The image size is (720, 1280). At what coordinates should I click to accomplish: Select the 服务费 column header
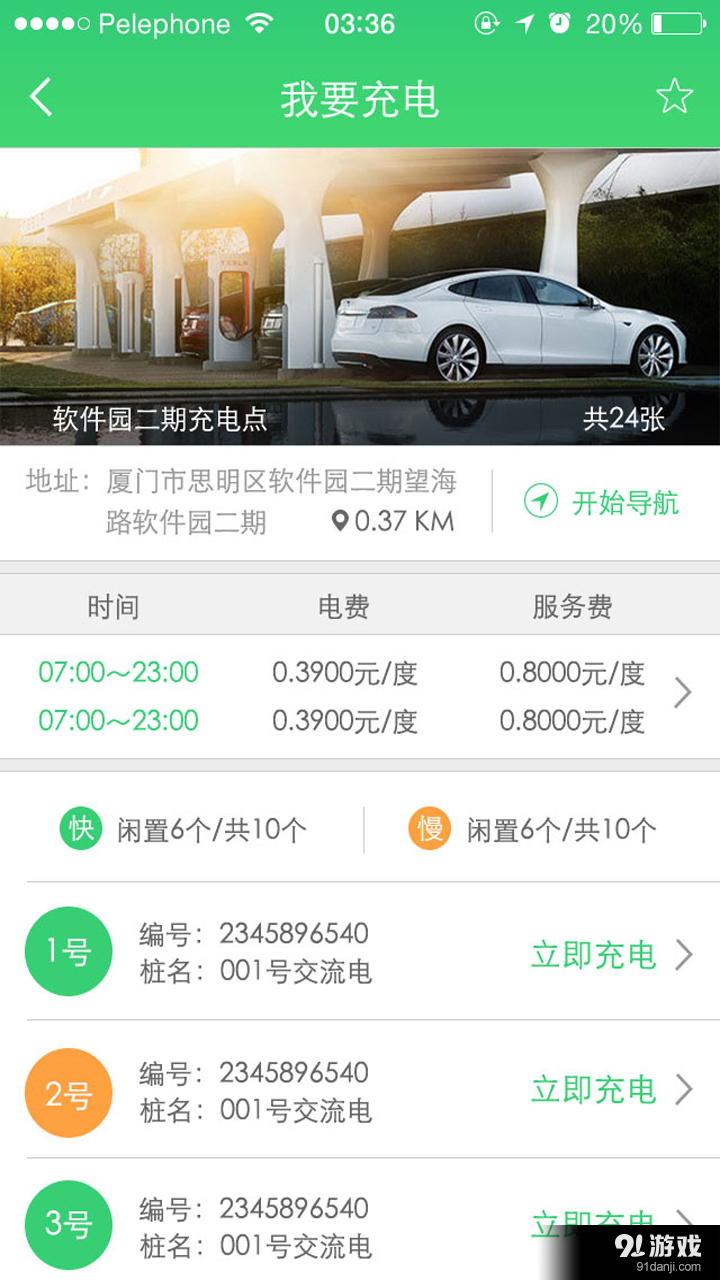[x=572, y=606]
